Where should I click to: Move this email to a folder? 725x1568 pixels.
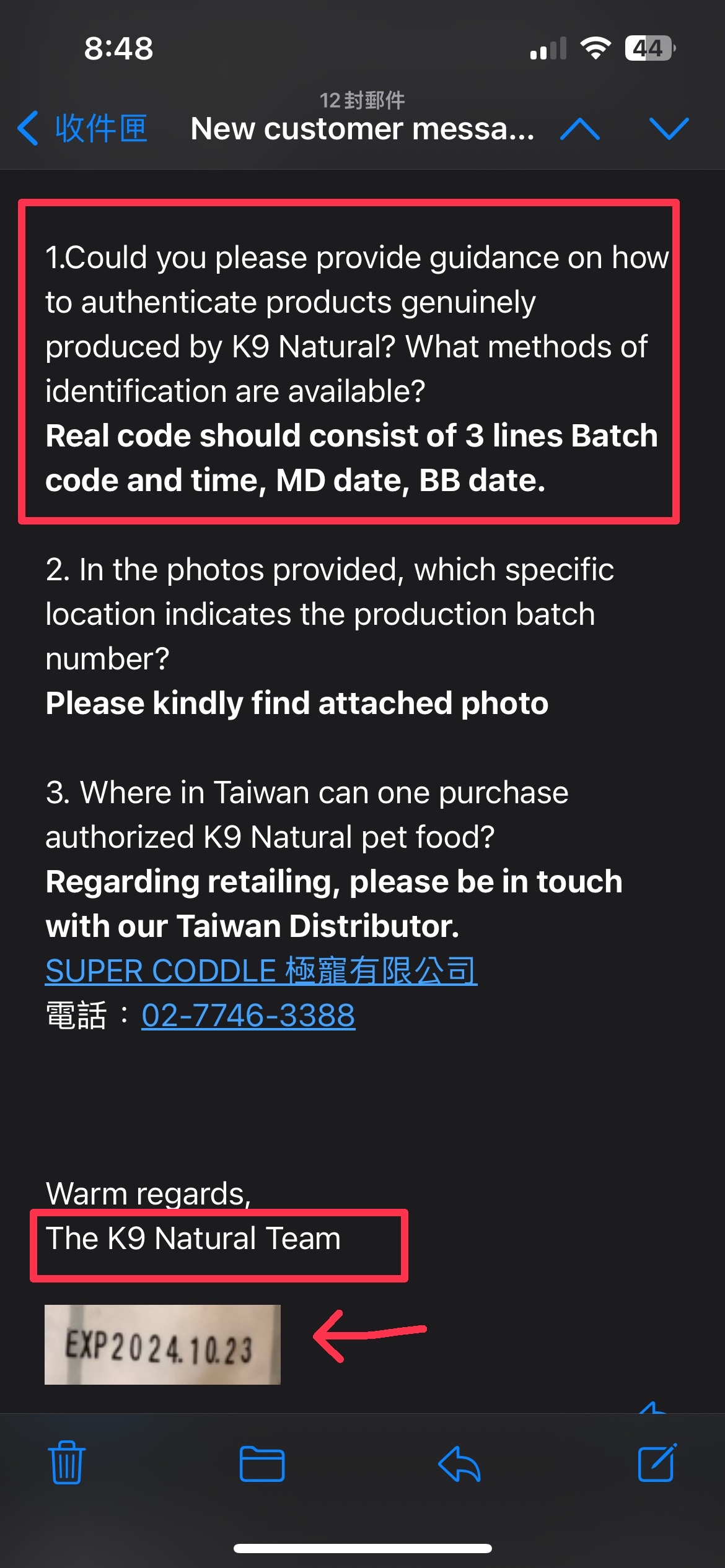click(262, 1464)
